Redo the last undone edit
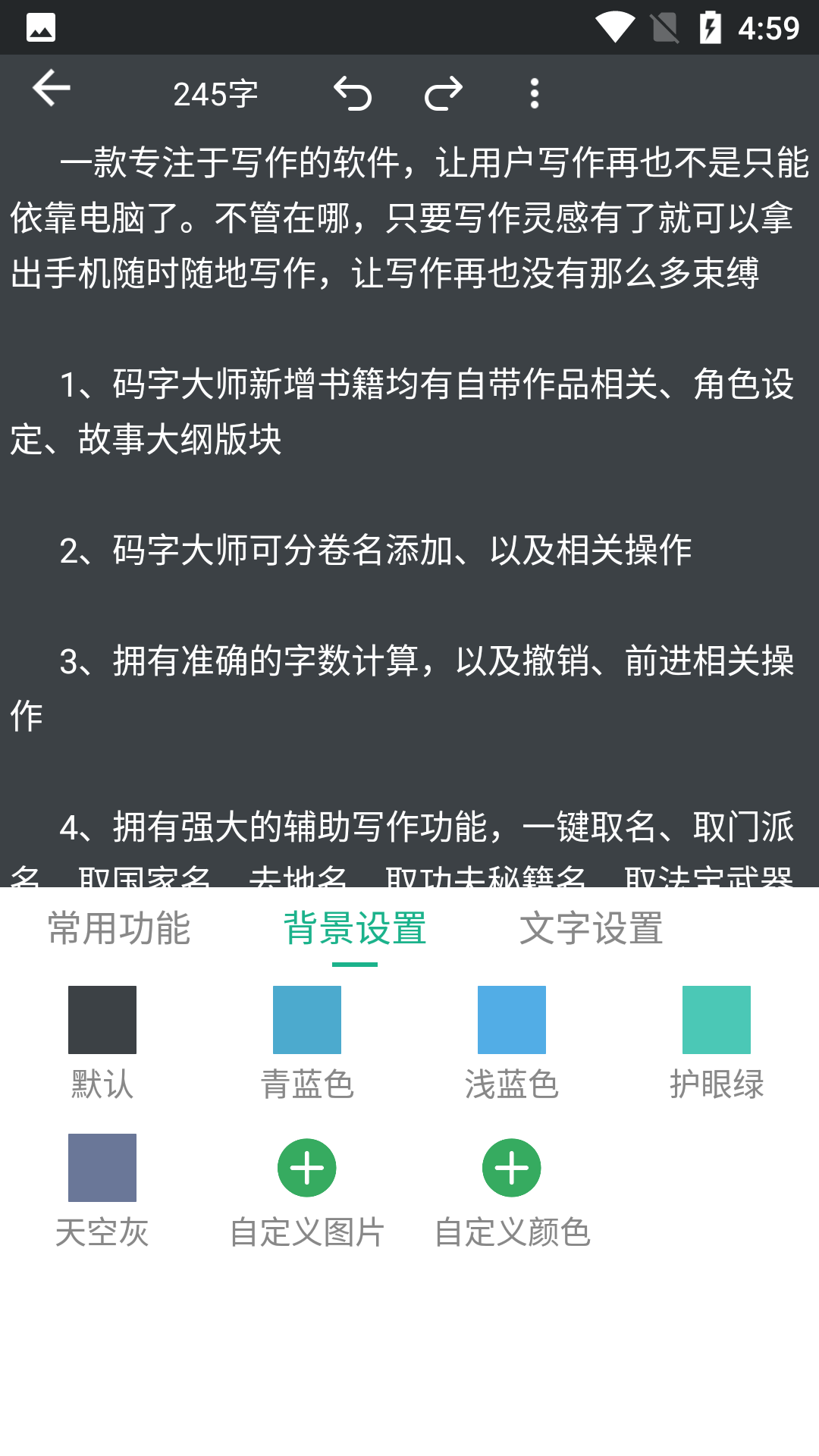 click(444, 94)
